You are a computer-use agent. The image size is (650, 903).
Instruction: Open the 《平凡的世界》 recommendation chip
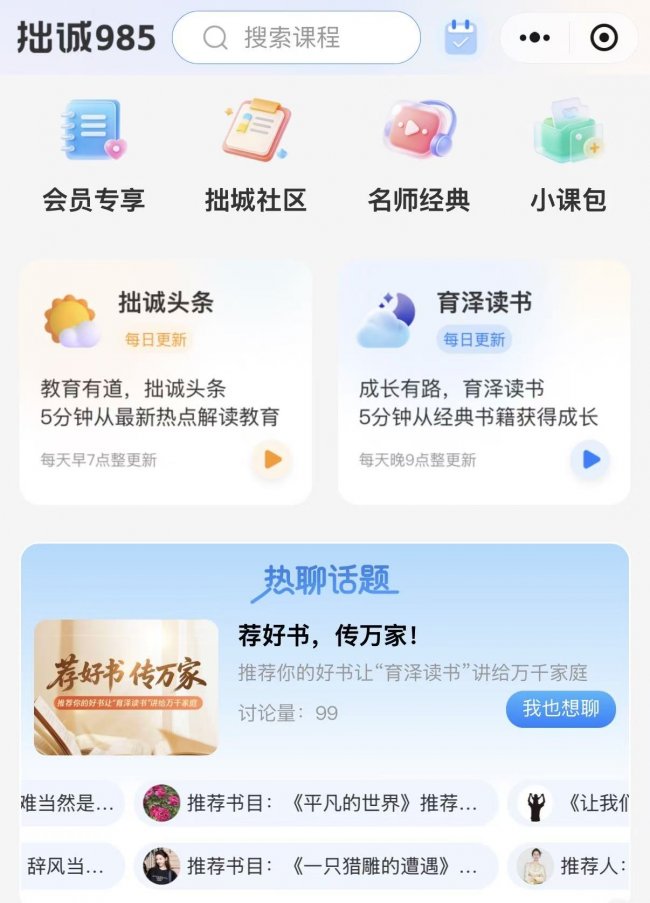tap(316, 803)
